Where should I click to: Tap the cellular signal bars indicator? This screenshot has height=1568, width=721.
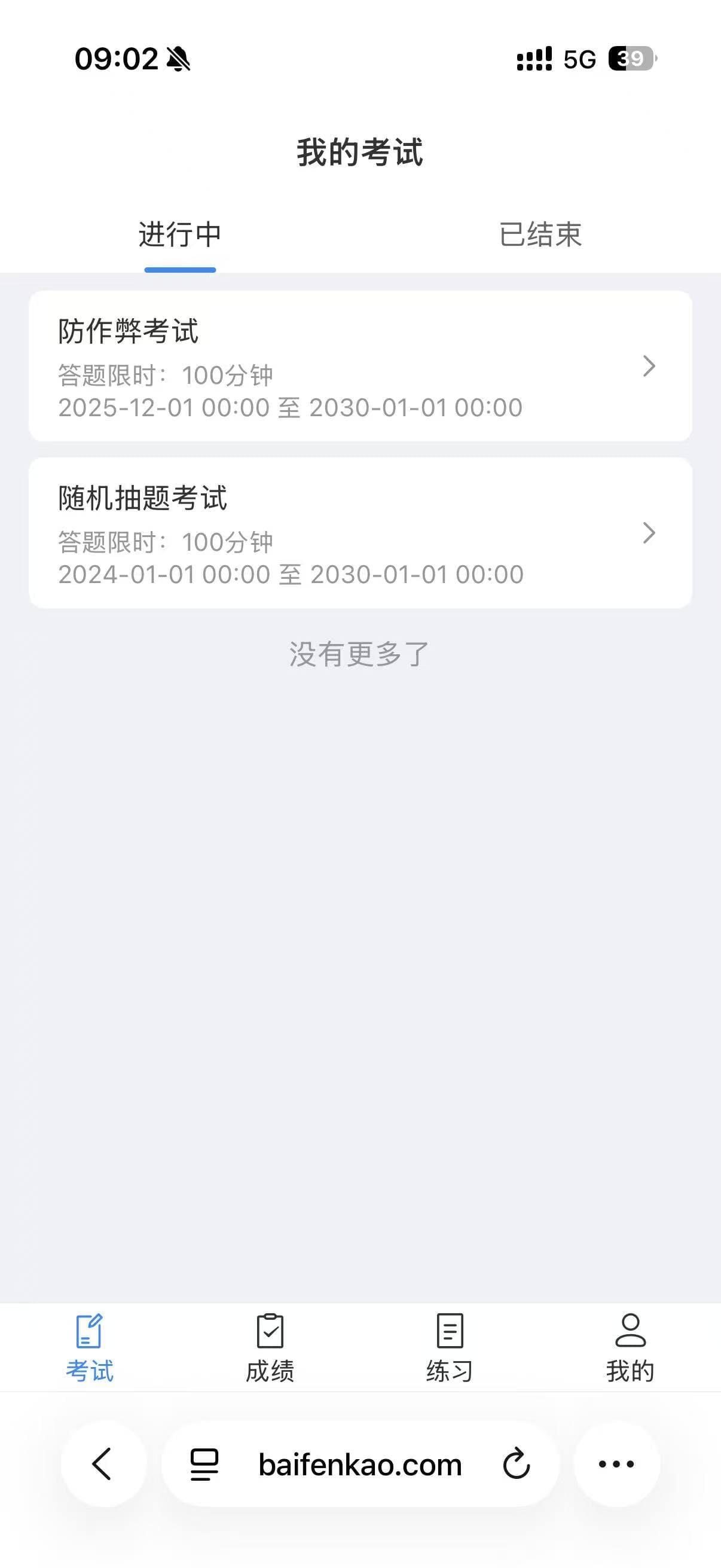533,59
